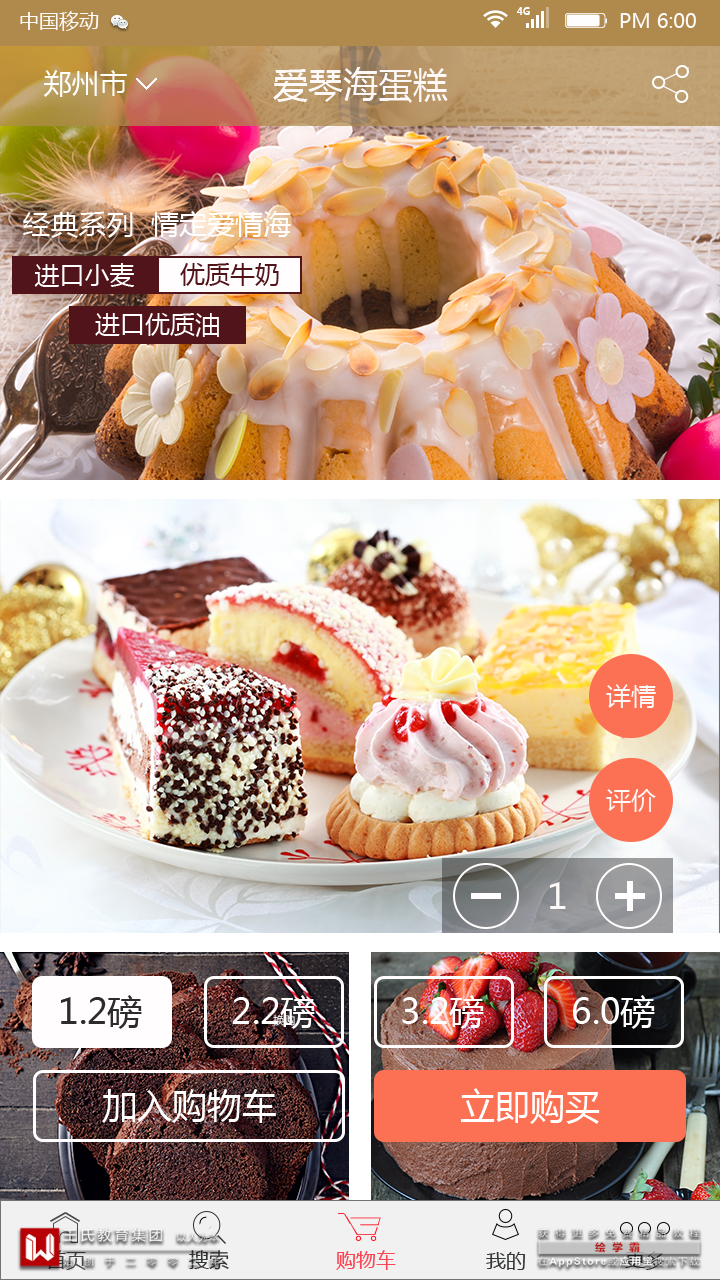The image size is (720, 1280).
Task: Increase the quantity with the plus button
Action: click(x=629, y=895)
